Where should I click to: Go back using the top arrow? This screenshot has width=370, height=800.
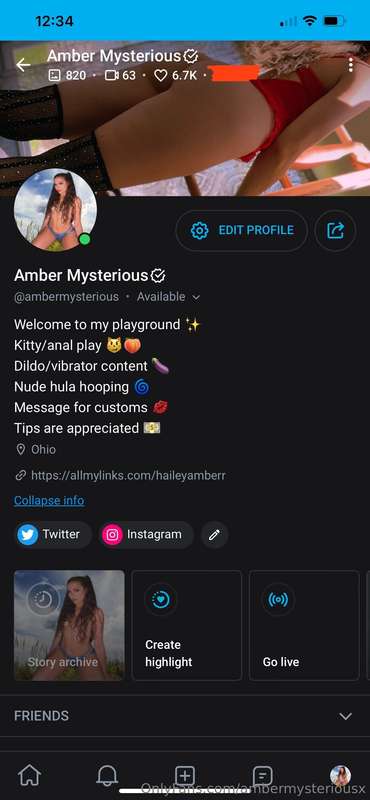(x=23, y=65)
